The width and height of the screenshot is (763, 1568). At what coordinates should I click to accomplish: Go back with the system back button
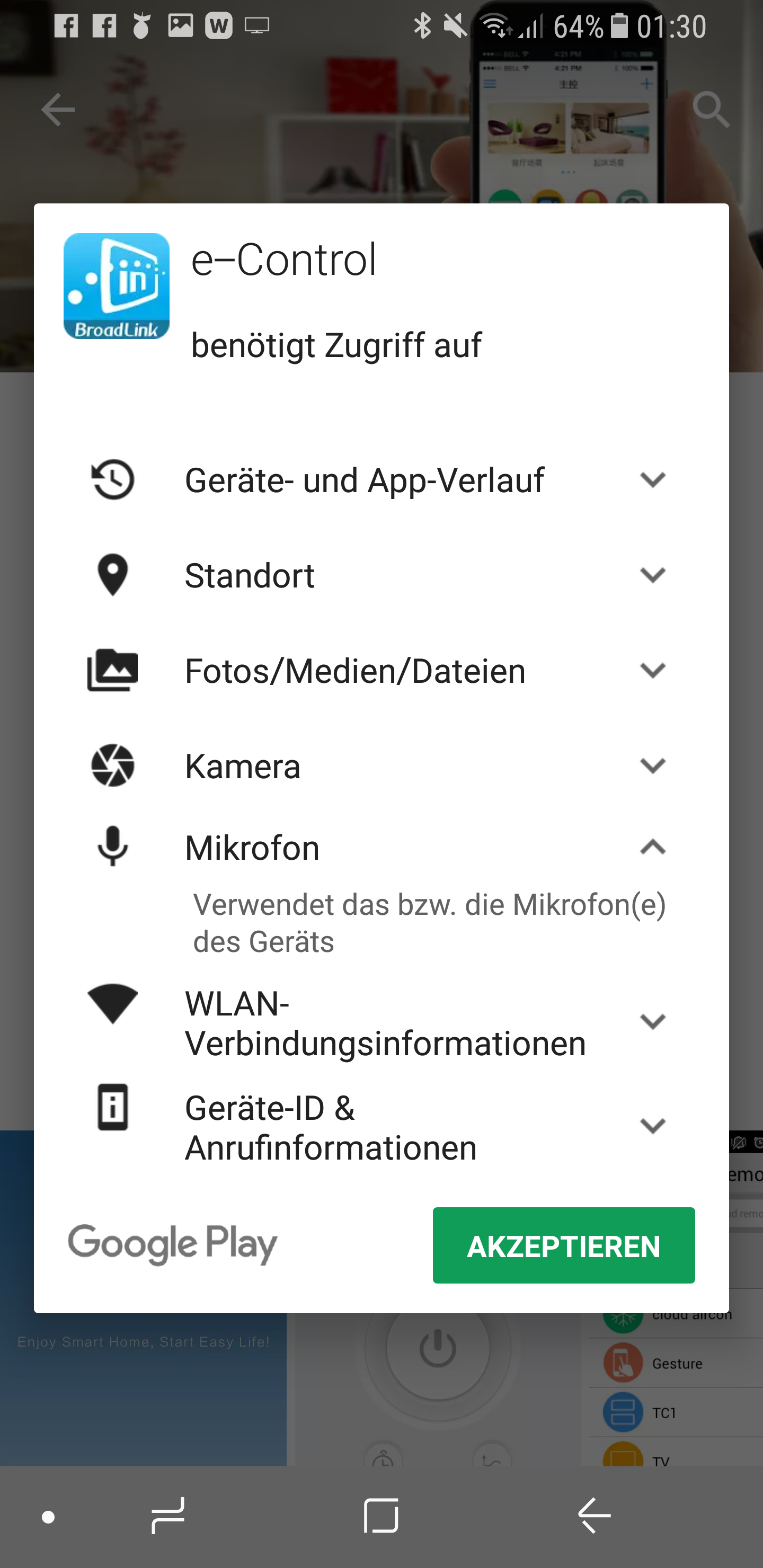pos(594,1515)
